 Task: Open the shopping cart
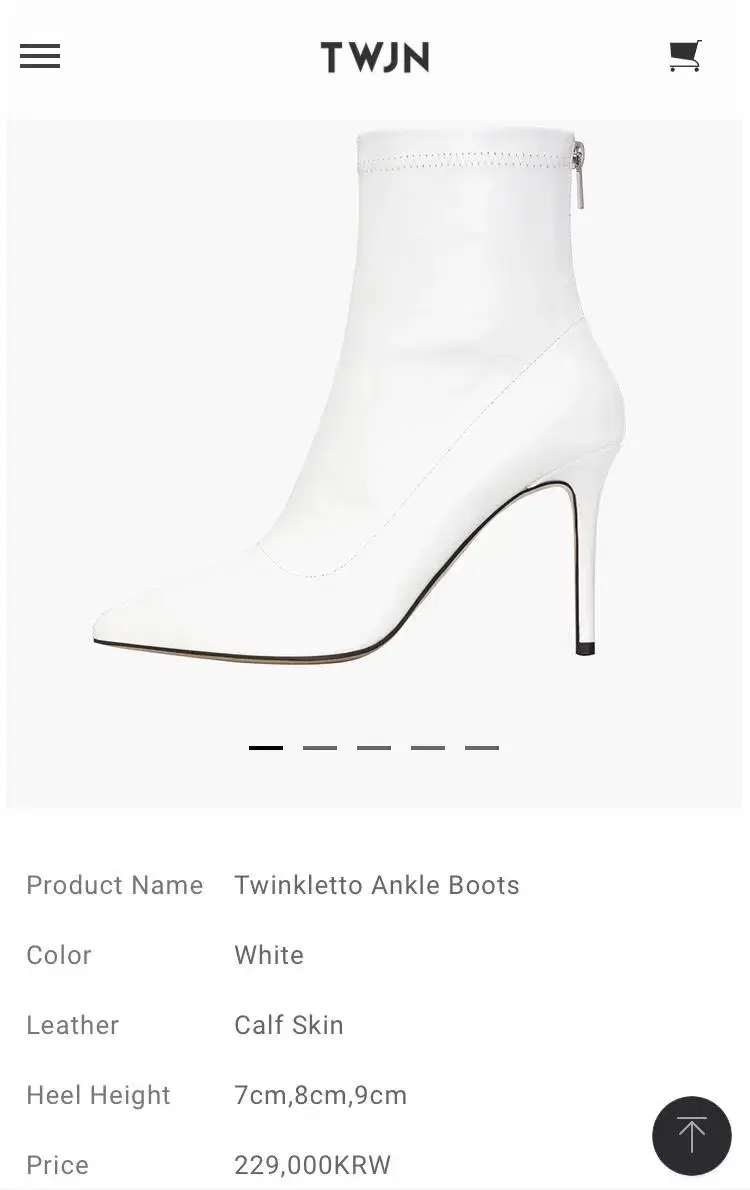click(x=685, y=57)
